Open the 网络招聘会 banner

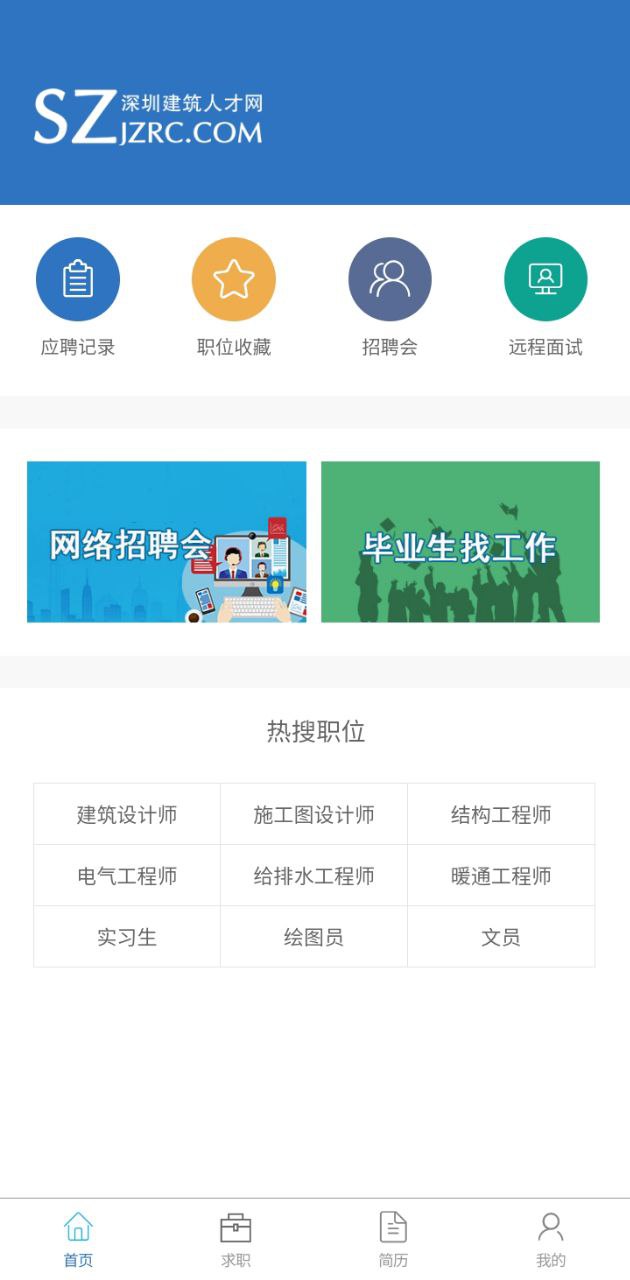[166, 542]
